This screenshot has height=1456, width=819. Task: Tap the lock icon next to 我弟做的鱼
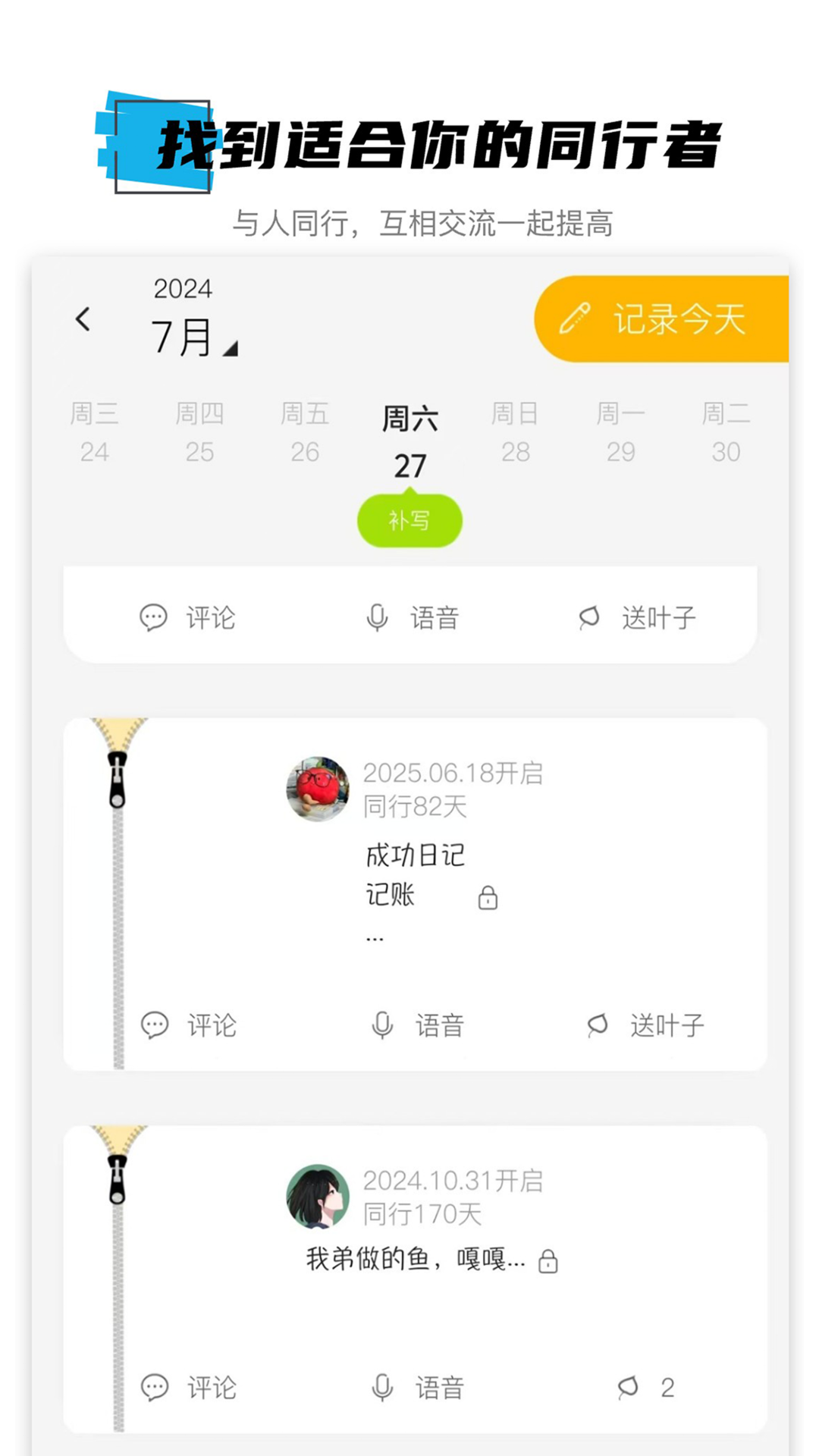point(550,1260)
